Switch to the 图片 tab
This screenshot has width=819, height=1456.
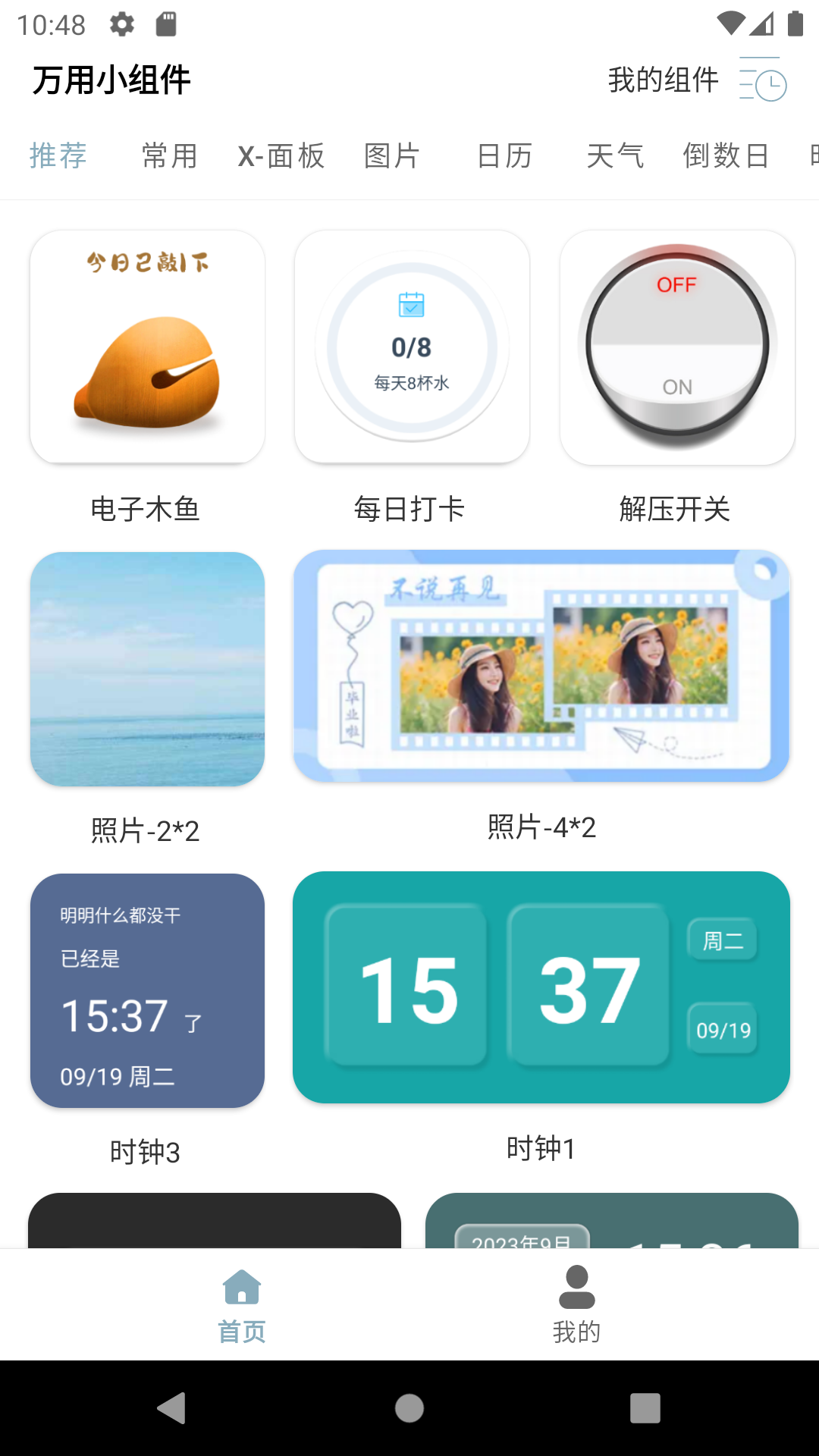tap(391, 155)
